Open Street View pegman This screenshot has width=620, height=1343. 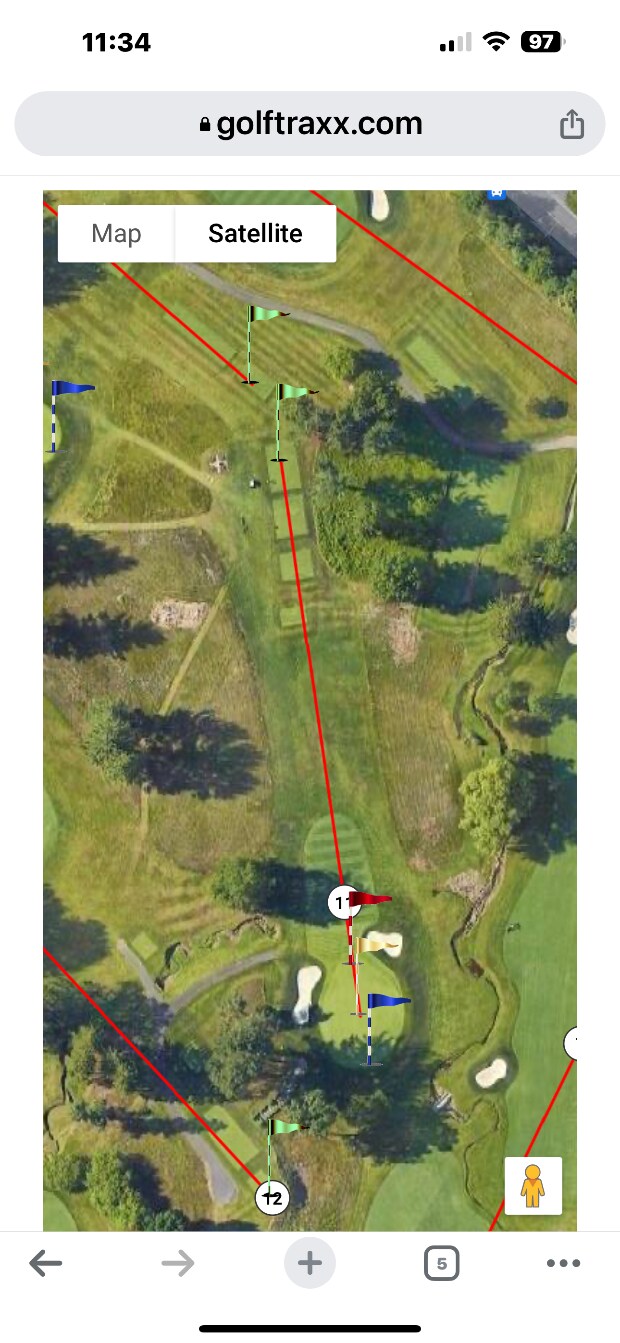(533, 1186)
